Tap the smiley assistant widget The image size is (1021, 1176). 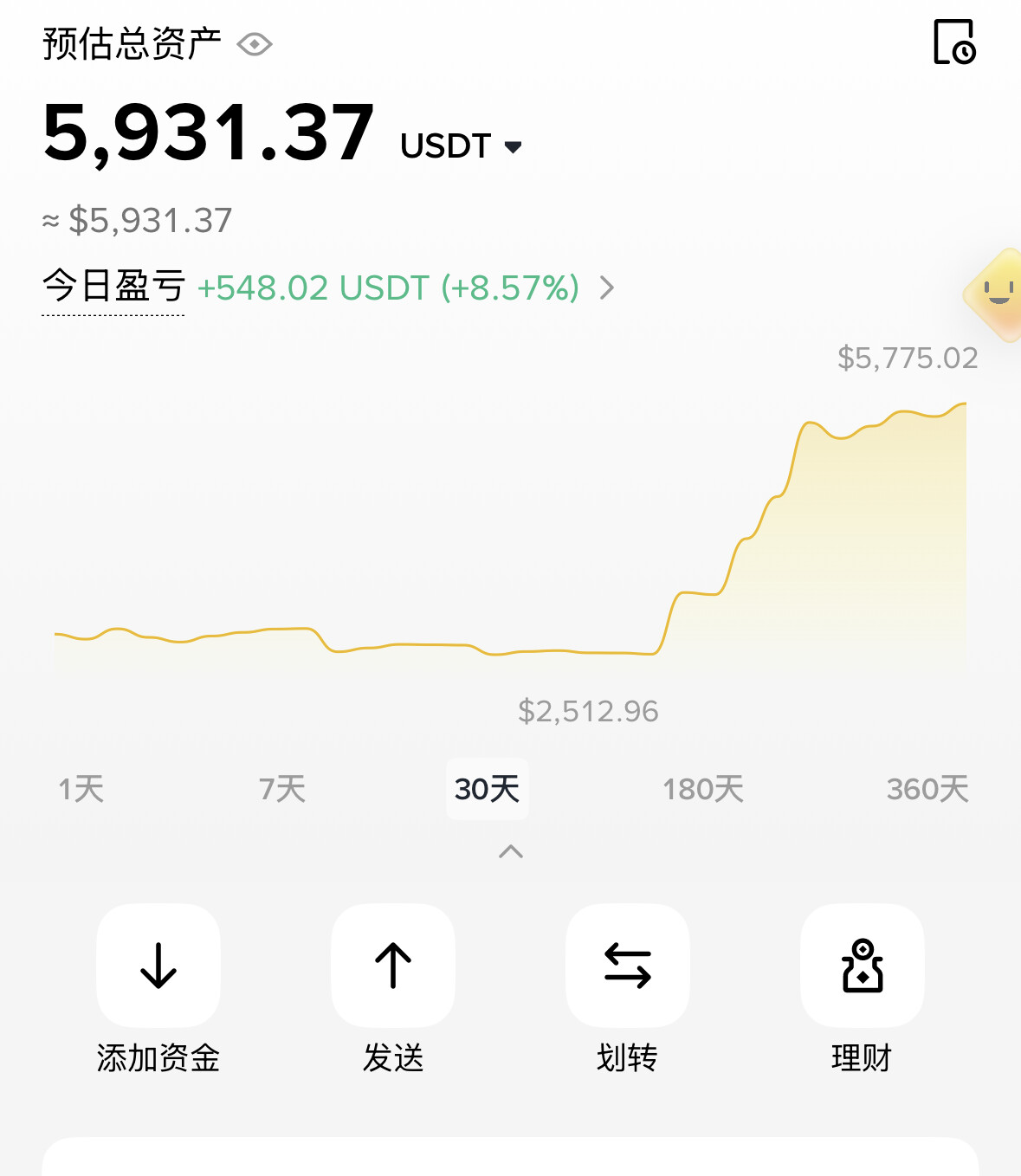click(996, 294)
